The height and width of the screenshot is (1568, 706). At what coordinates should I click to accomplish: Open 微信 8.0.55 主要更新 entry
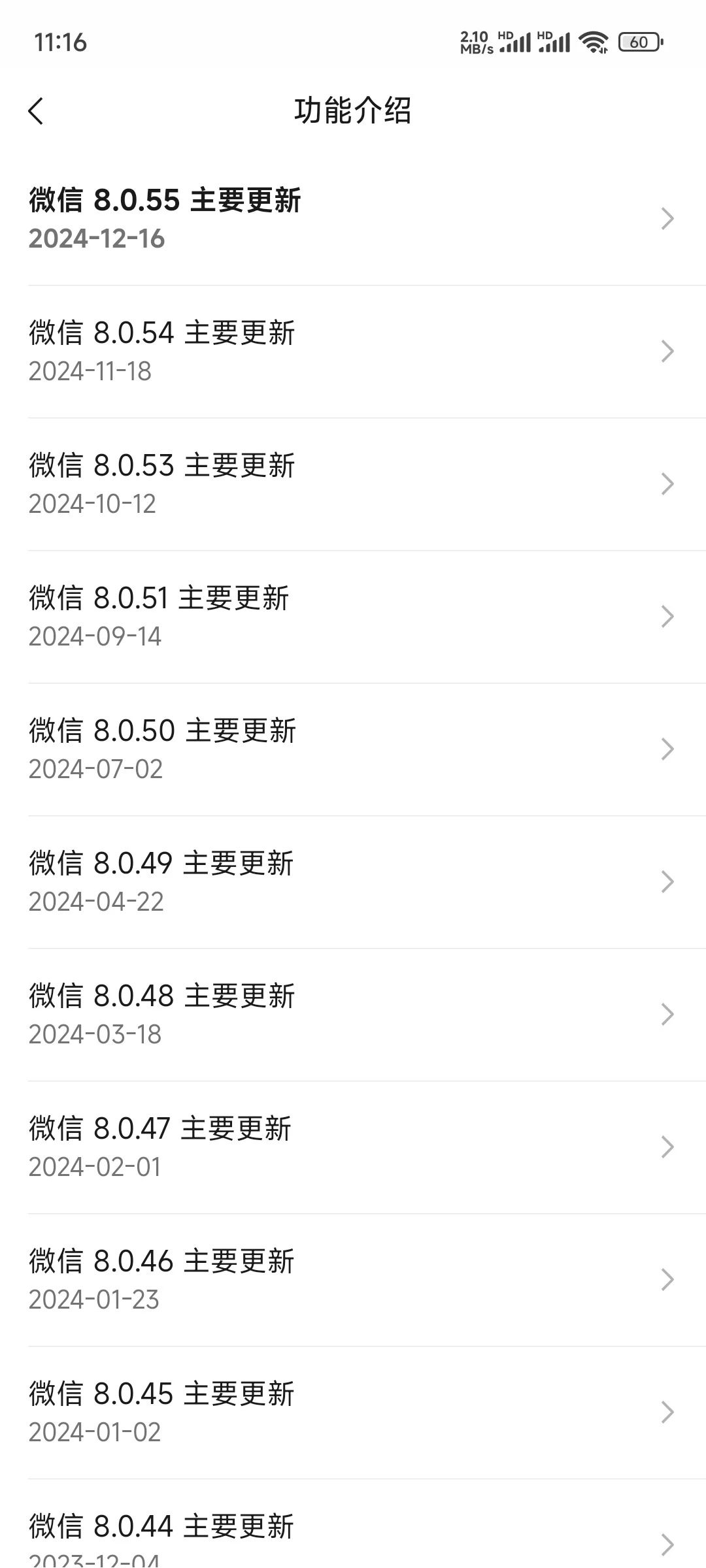pyautogui.click(x=353, y=219)
